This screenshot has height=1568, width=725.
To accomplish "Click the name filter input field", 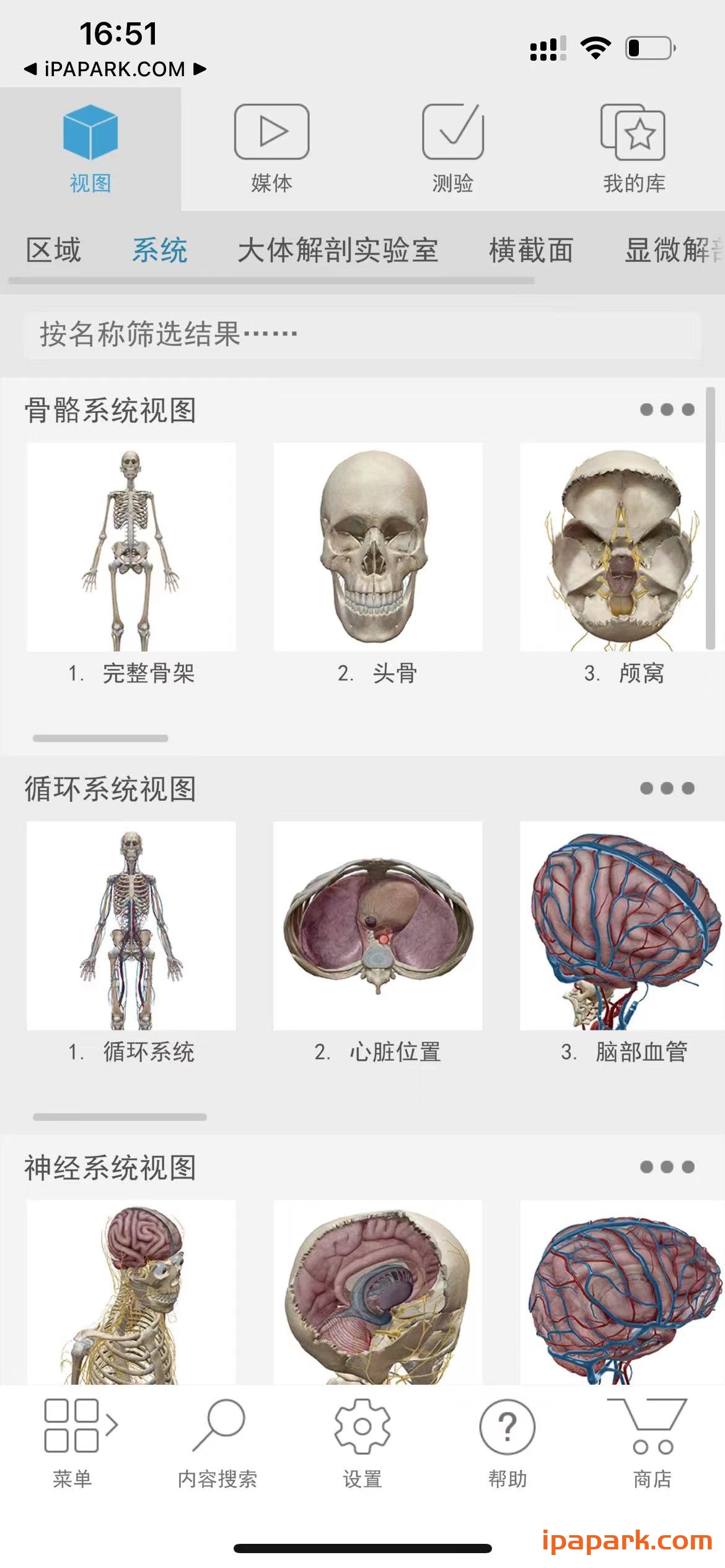I will [362, 334].
